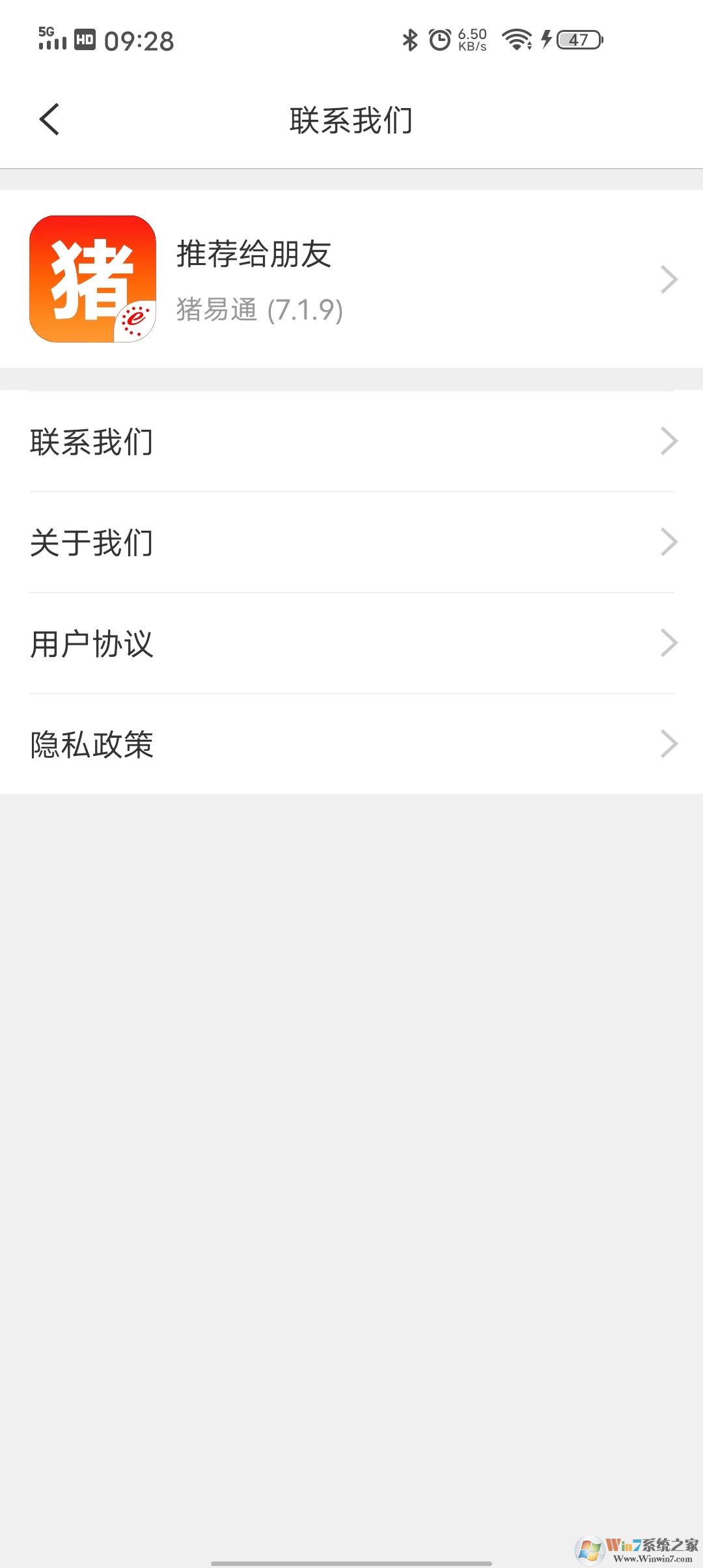Viewport: 703px width, 1568px height.
Task: View the 用户协议 agreement
Action: 351,643
